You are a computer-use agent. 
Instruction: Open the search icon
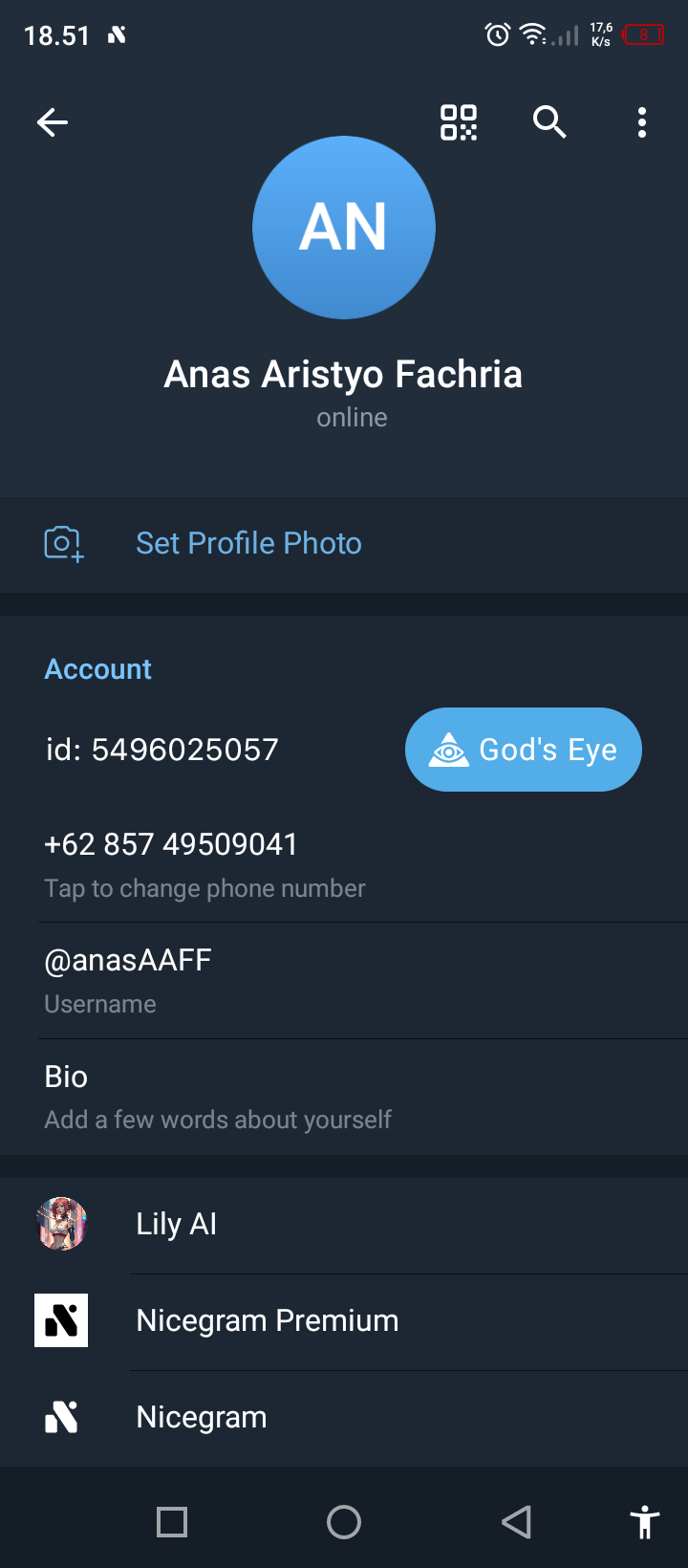click(549, 122)
